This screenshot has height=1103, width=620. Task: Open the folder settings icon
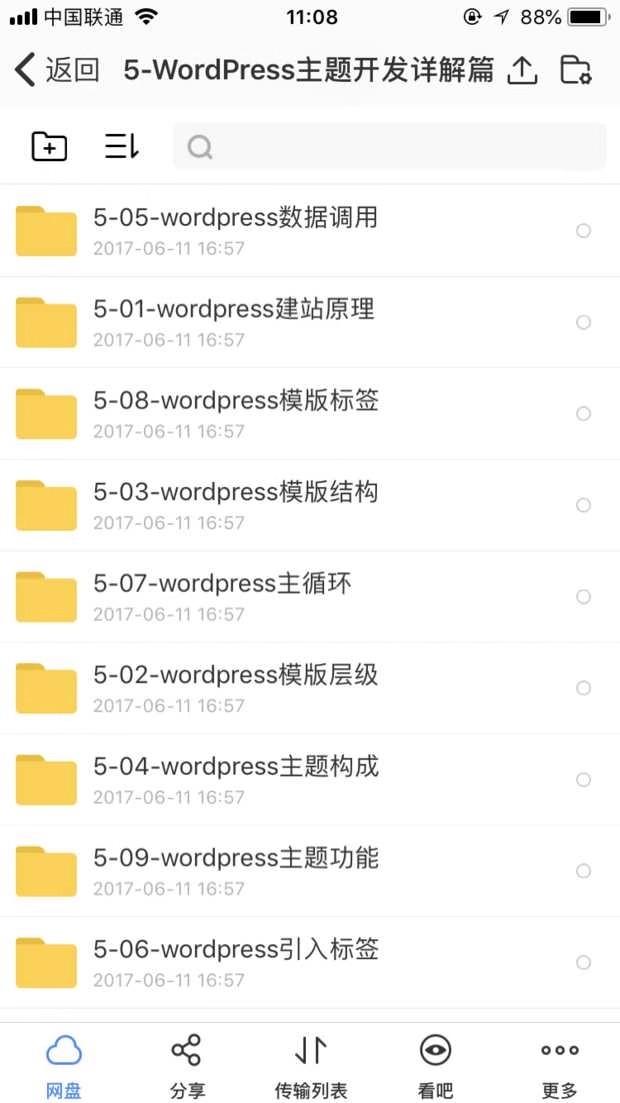click(576, 69)
